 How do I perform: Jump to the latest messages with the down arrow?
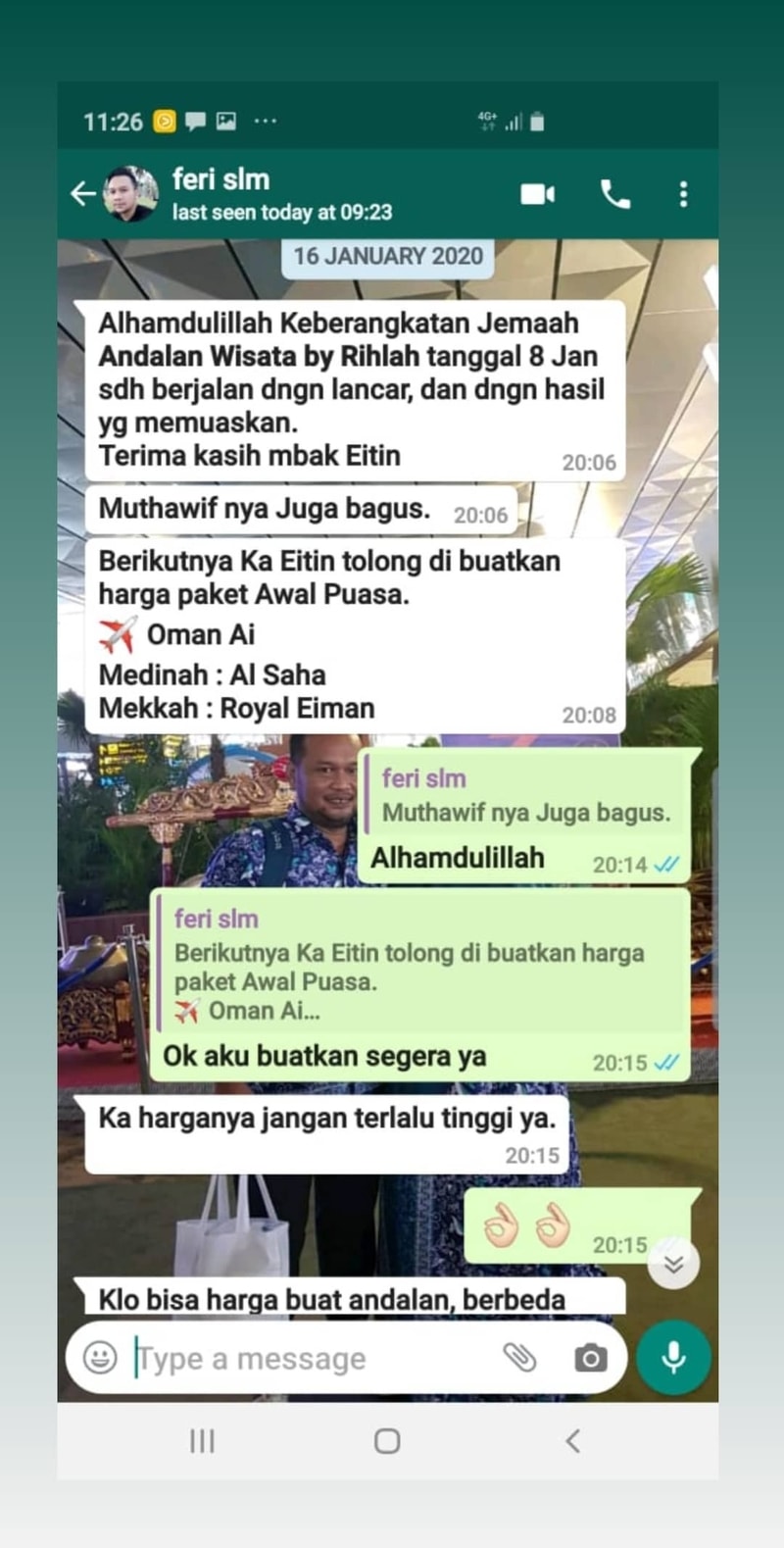tap(673, 1265)
